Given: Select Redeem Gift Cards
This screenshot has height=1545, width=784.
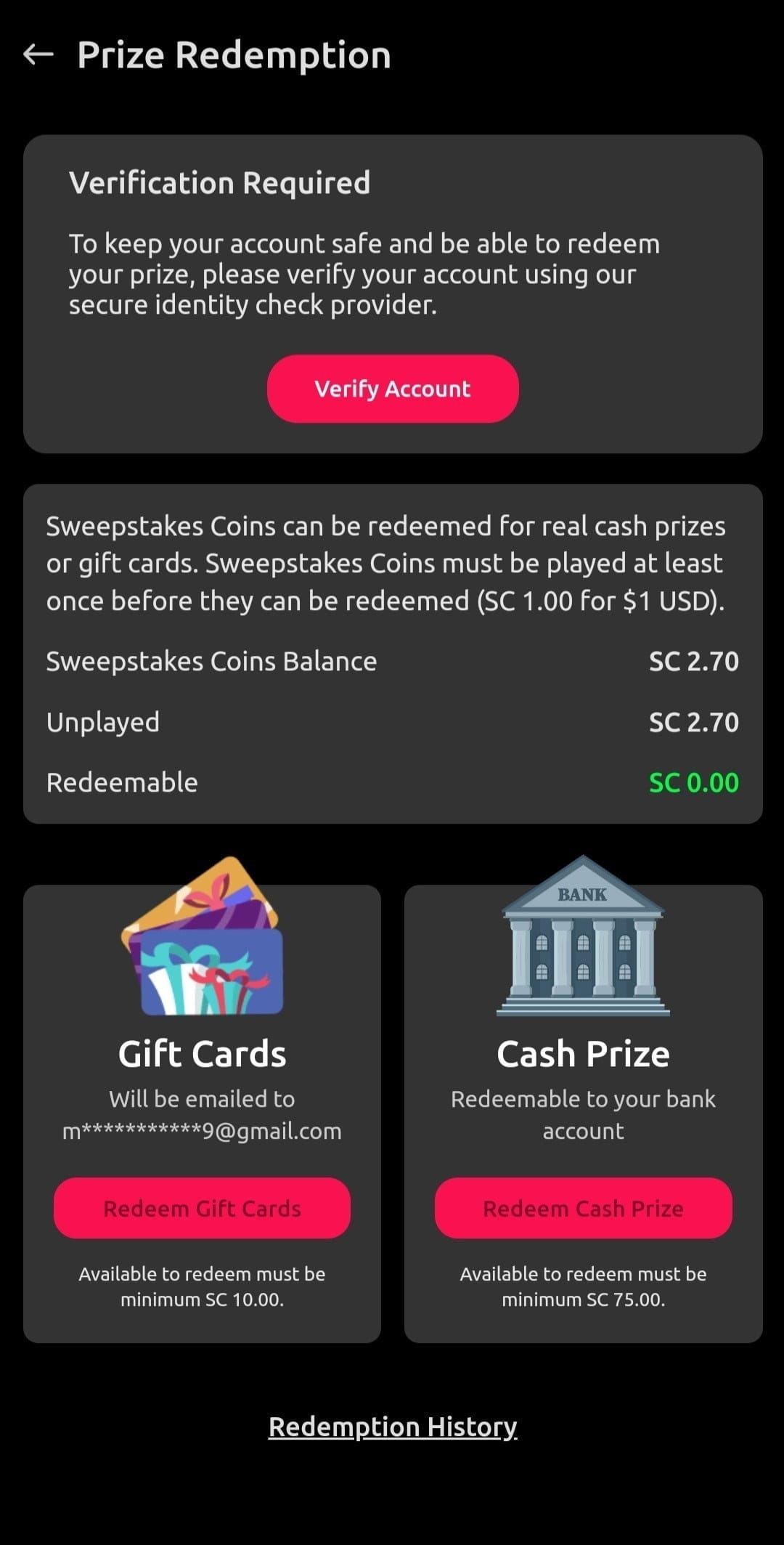Looking at the screenshot, I should tap(202, 1208).
